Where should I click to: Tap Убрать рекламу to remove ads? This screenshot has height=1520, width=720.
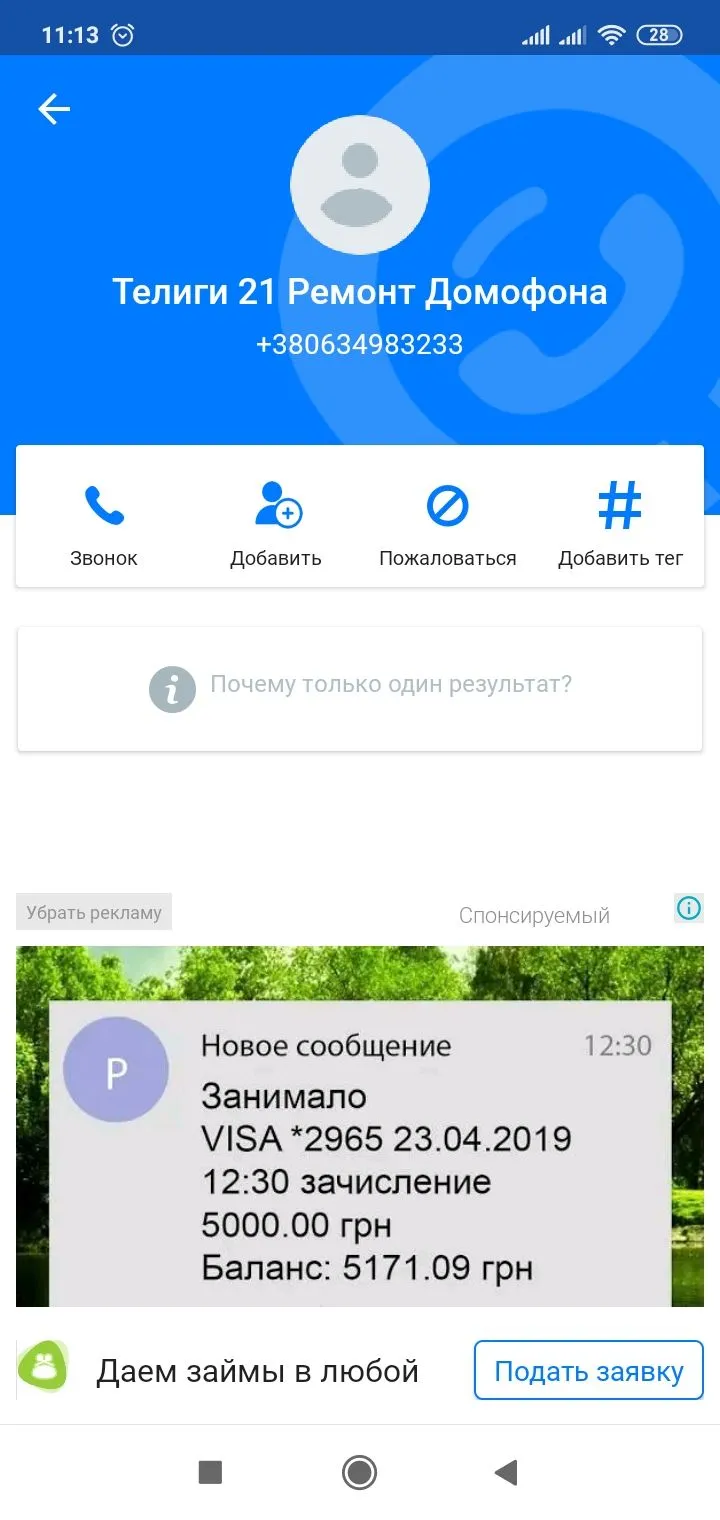click(x=94, y=912)
